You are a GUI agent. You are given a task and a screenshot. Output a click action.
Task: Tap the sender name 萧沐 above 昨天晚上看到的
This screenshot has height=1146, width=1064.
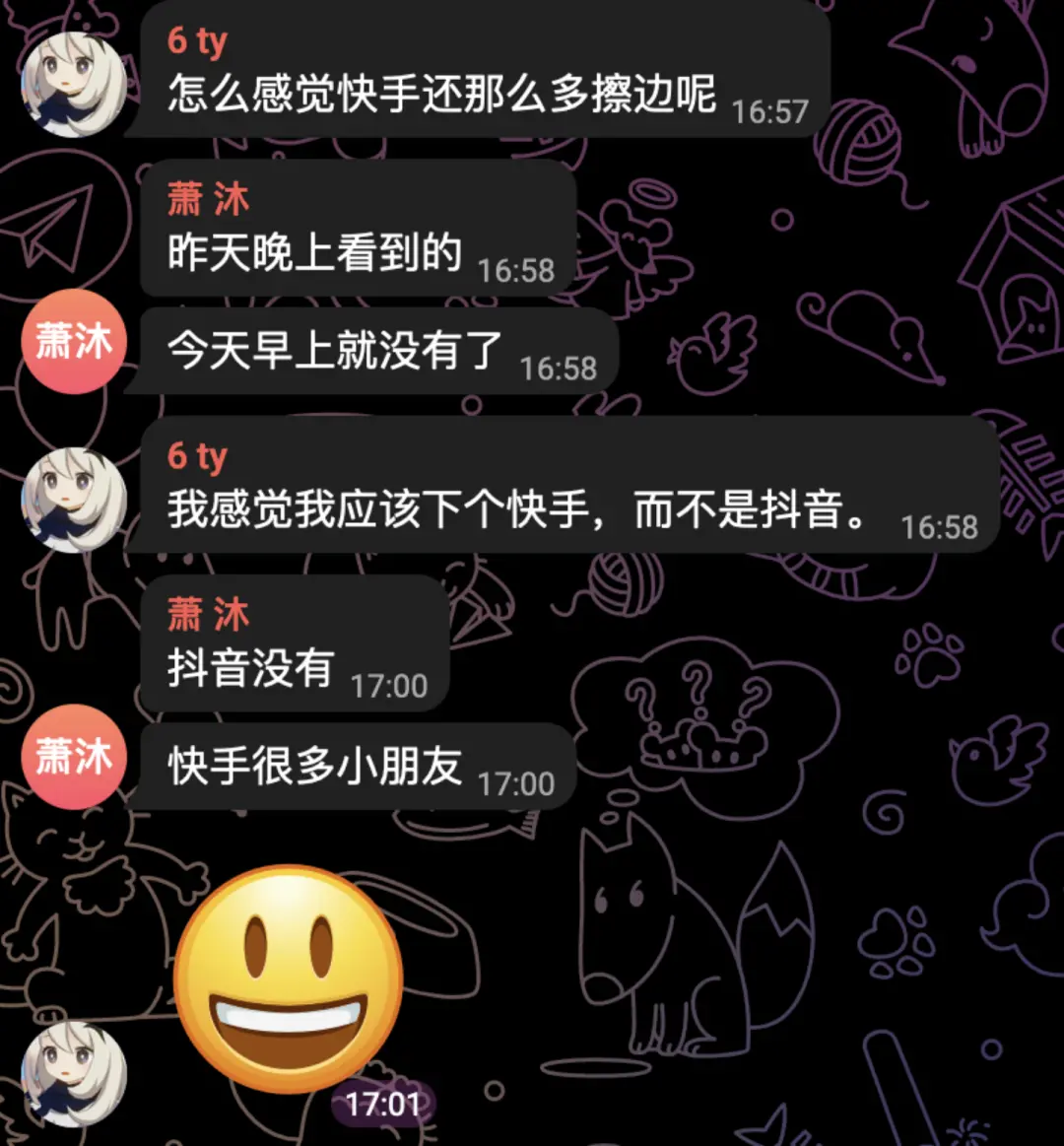(208, 200)
